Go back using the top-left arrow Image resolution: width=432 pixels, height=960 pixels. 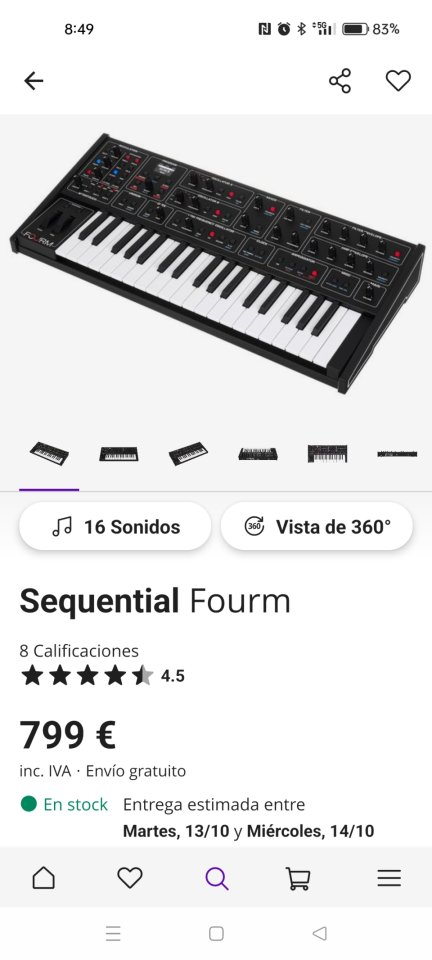click(34, 81)
